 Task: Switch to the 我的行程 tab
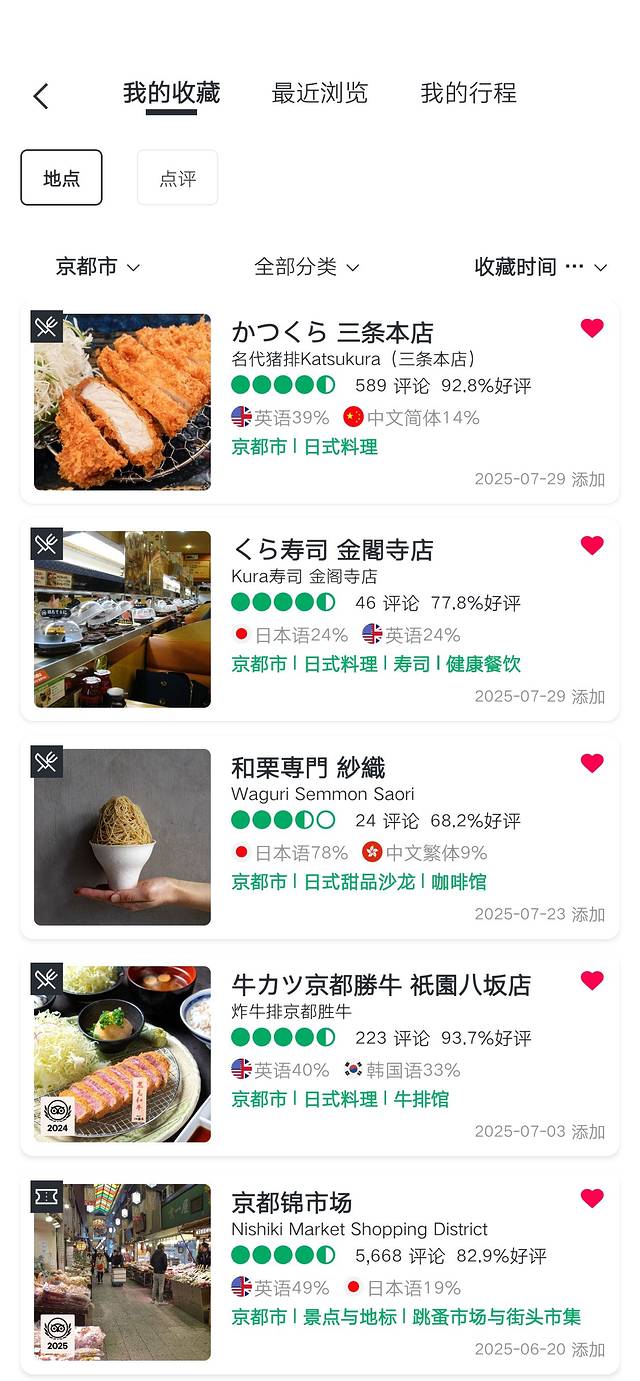[x=468, y=93]
